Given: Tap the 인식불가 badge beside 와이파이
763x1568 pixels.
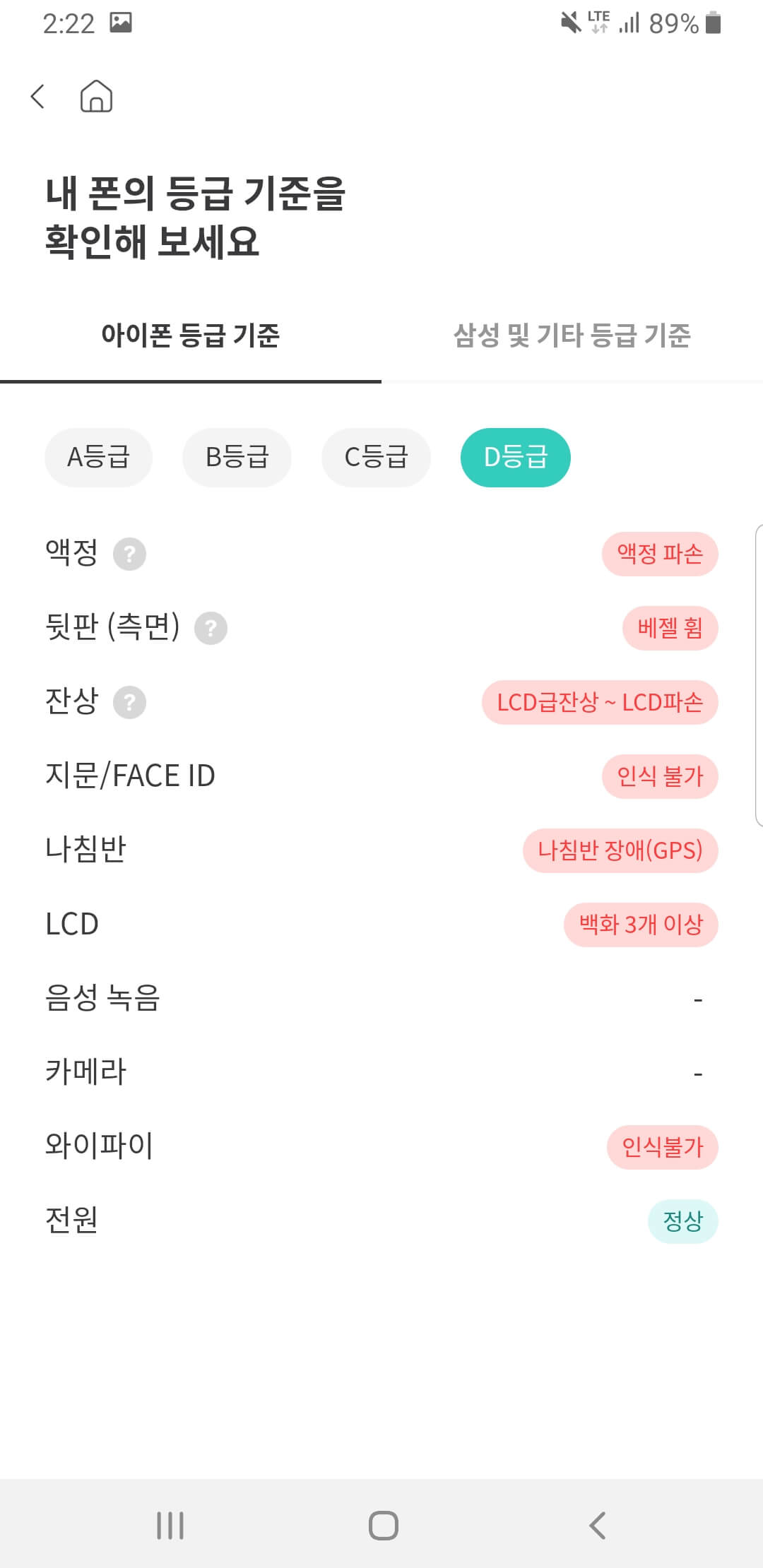Looking at the screenshot, I should (663, 1147).
